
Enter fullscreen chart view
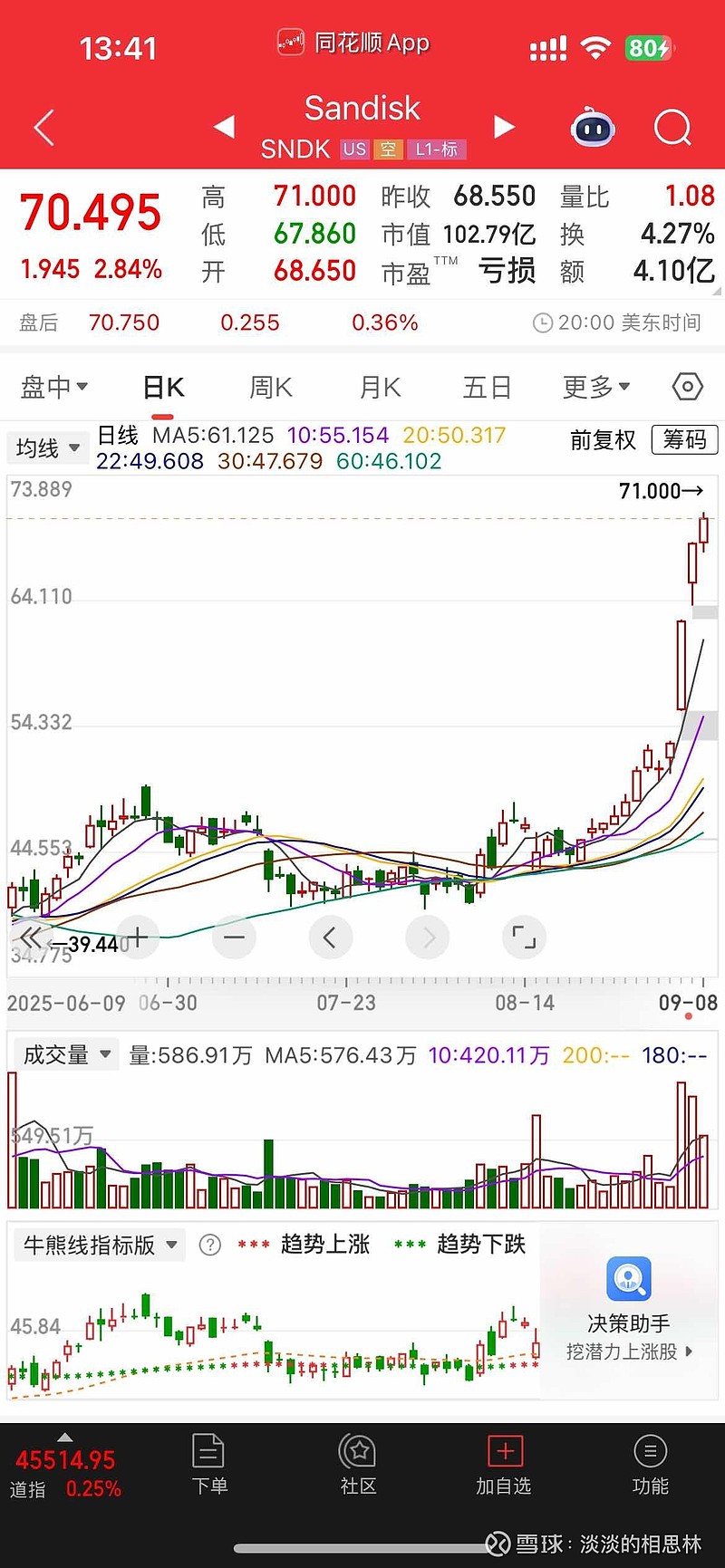(524, 937)
